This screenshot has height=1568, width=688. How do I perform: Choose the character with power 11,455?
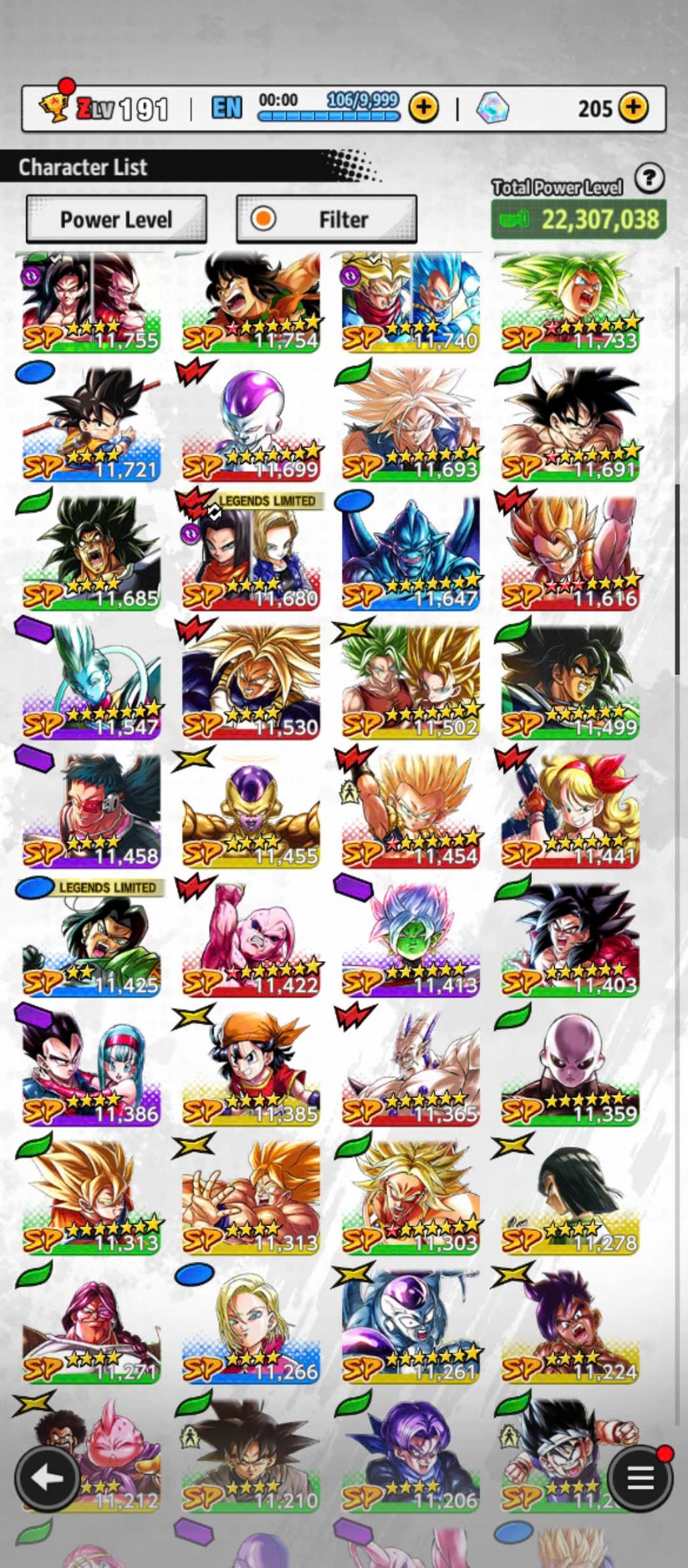251,811
